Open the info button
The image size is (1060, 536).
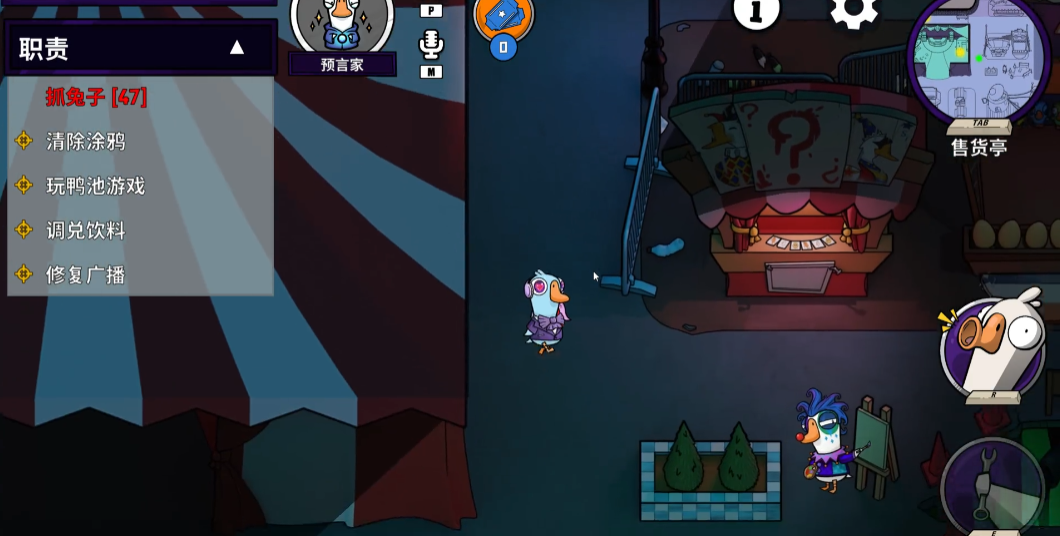[x=757, y=12]
